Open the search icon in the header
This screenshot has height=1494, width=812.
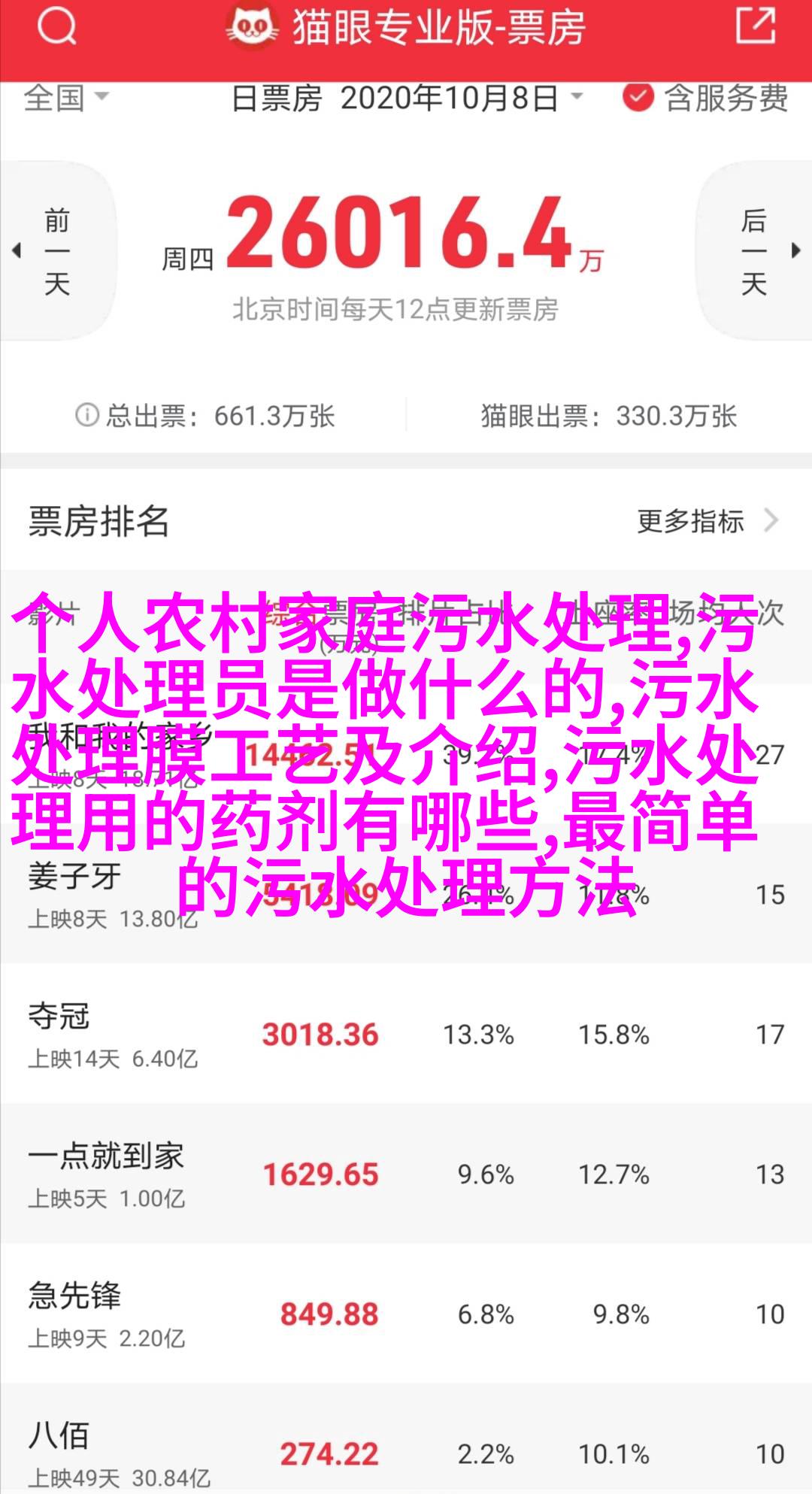point(57,27)
